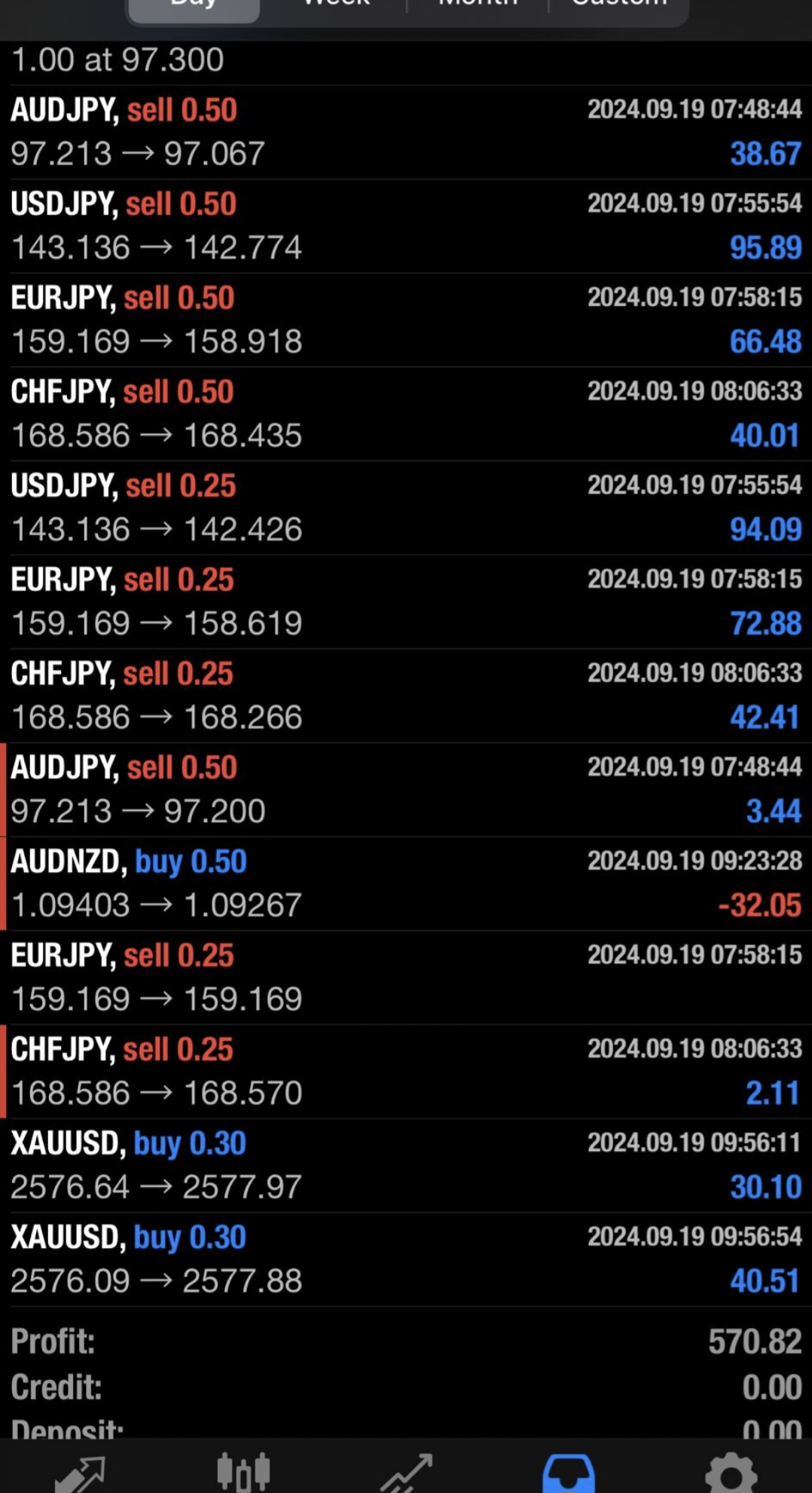Open the XAUUSD buy trade showing 30.10
This screenshot has height=1493, width=812.
406,1166
